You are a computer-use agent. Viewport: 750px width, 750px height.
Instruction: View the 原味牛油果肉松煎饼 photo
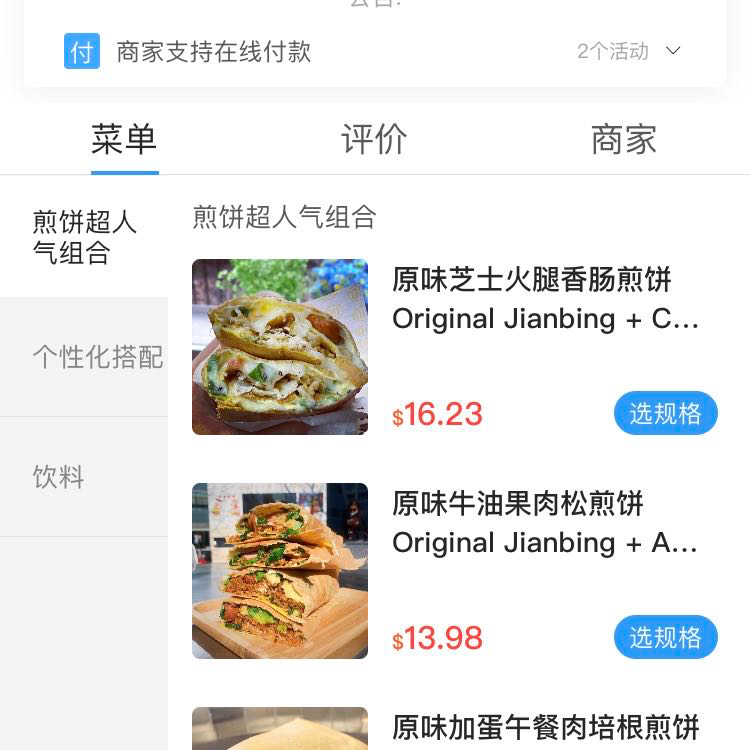tap(280, 571)
